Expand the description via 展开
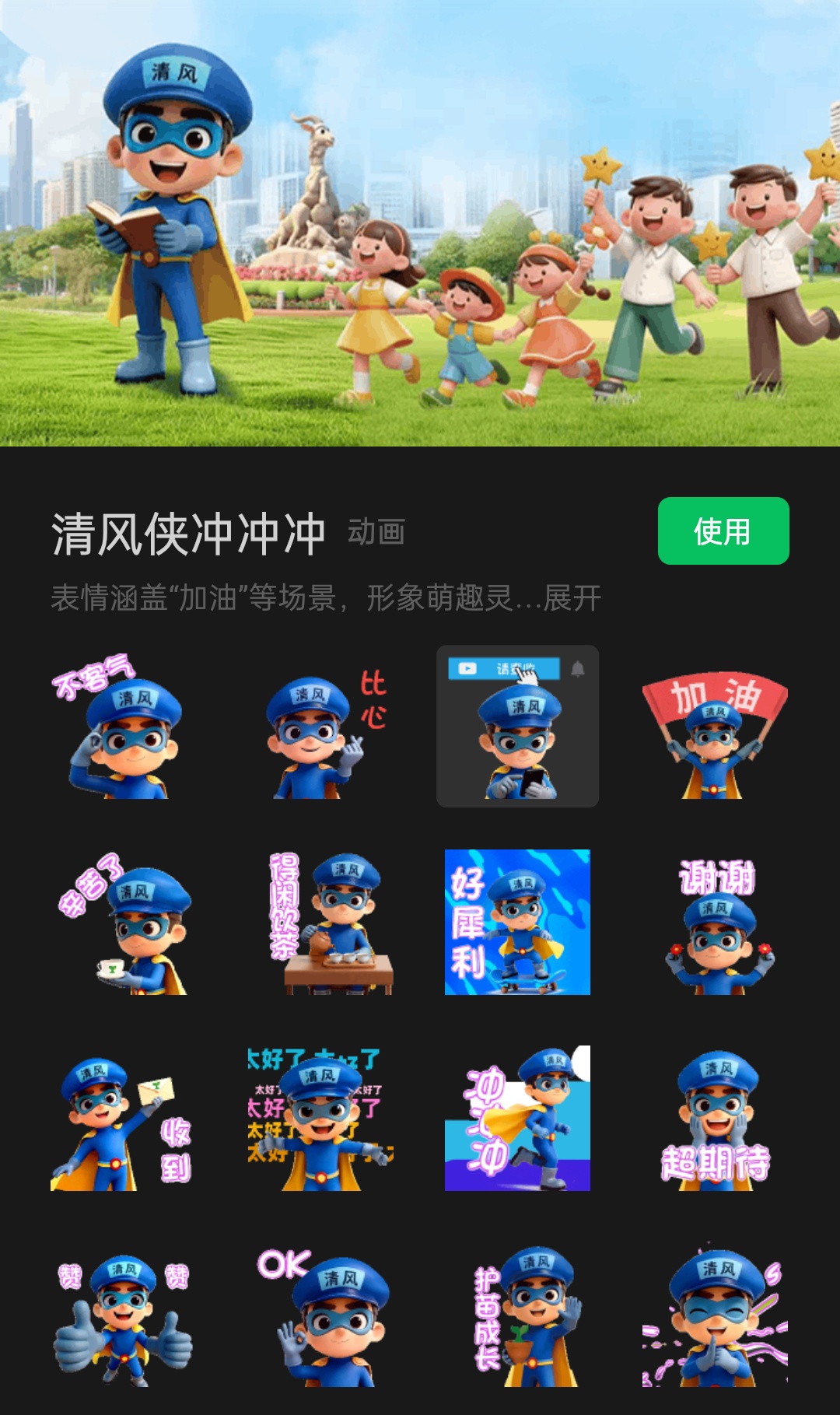The image size is (840, 1415). pyautogui.click(x=580, y=599)
